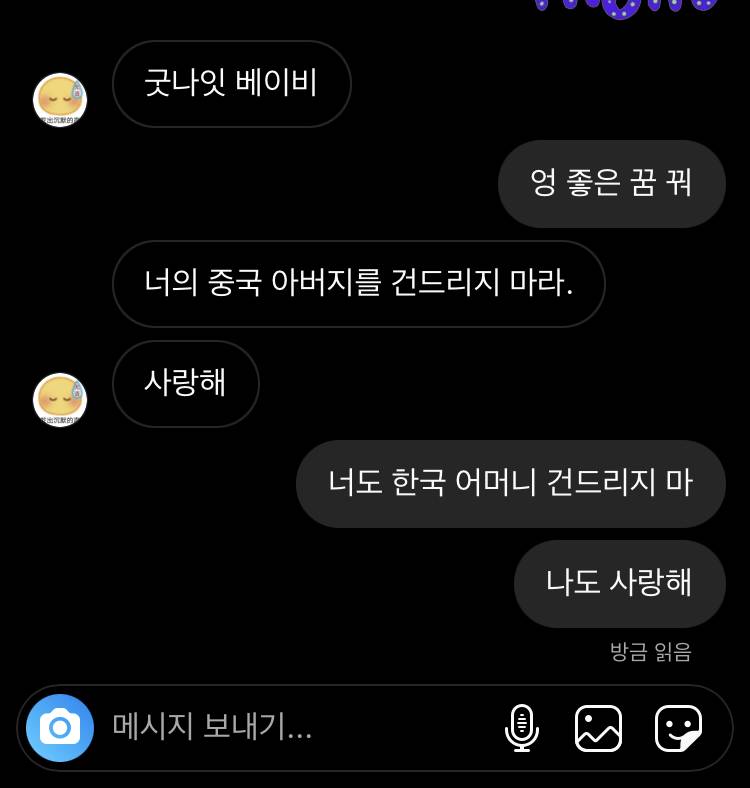Select the 사랑해 message bubble
This screenshot has height=788, width=750.
185,384
